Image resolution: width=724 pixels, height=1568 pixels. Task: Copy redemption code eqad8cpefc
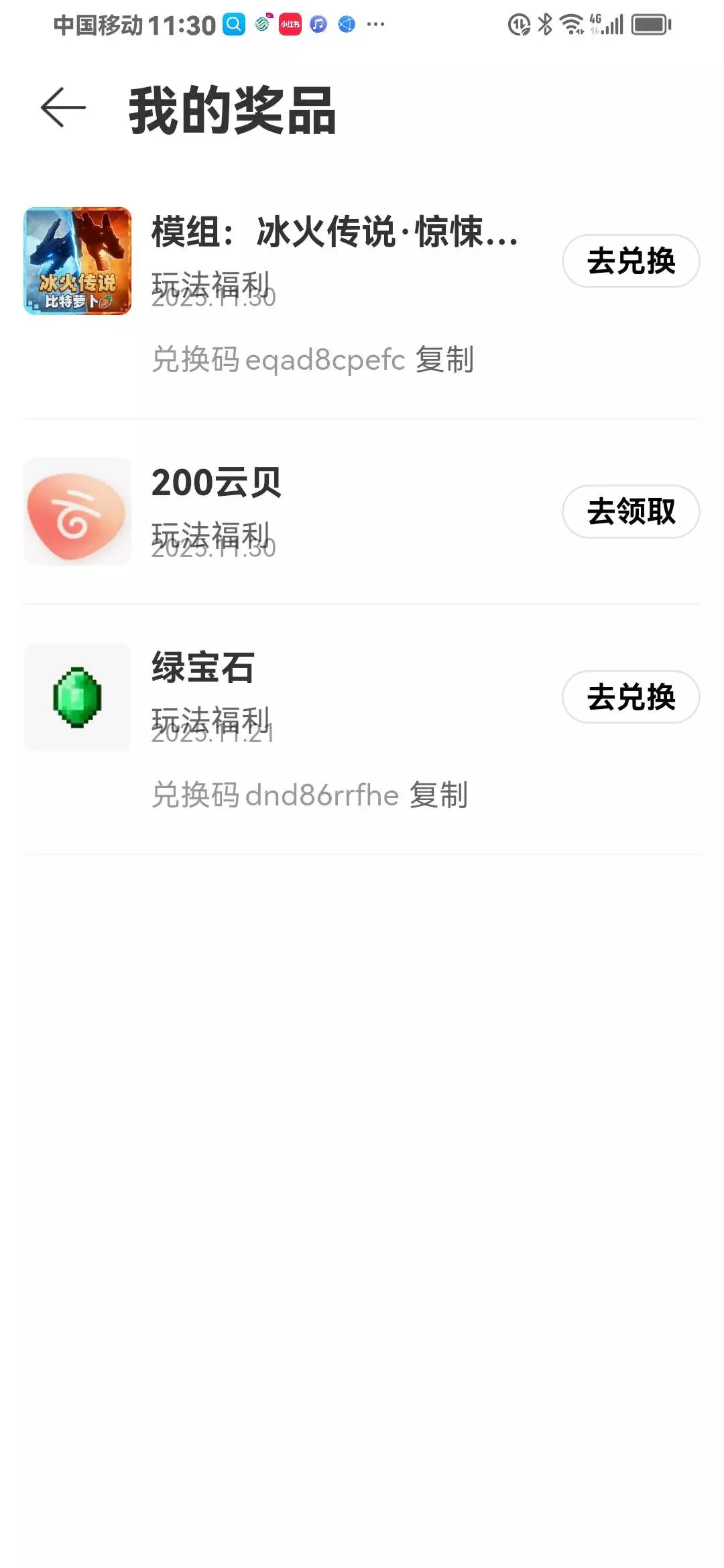[444, 360]
